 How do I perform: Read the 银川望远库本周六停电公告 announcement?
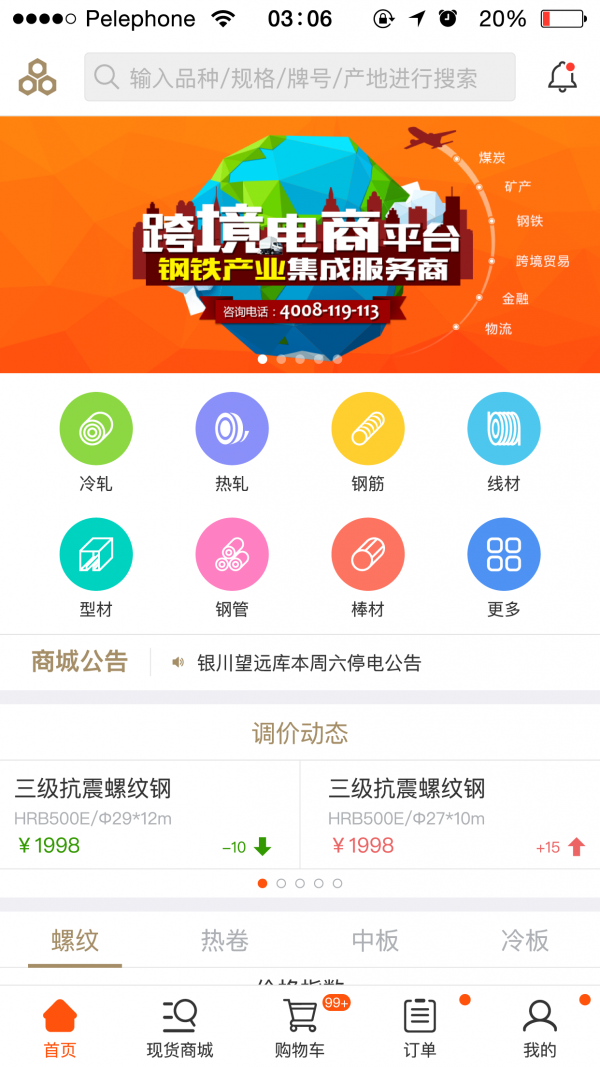[309, 663]
